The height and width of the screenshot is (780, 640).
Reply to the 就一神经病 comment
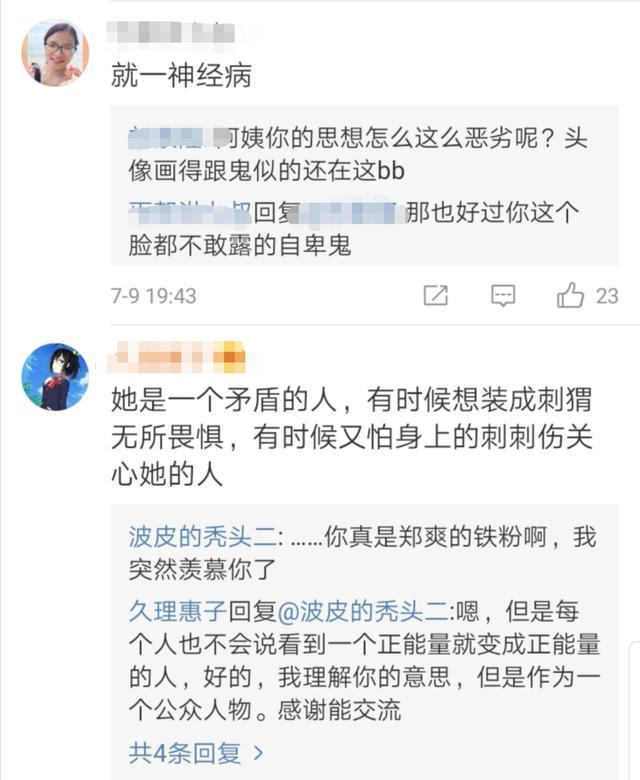click(x=503, y=295)
